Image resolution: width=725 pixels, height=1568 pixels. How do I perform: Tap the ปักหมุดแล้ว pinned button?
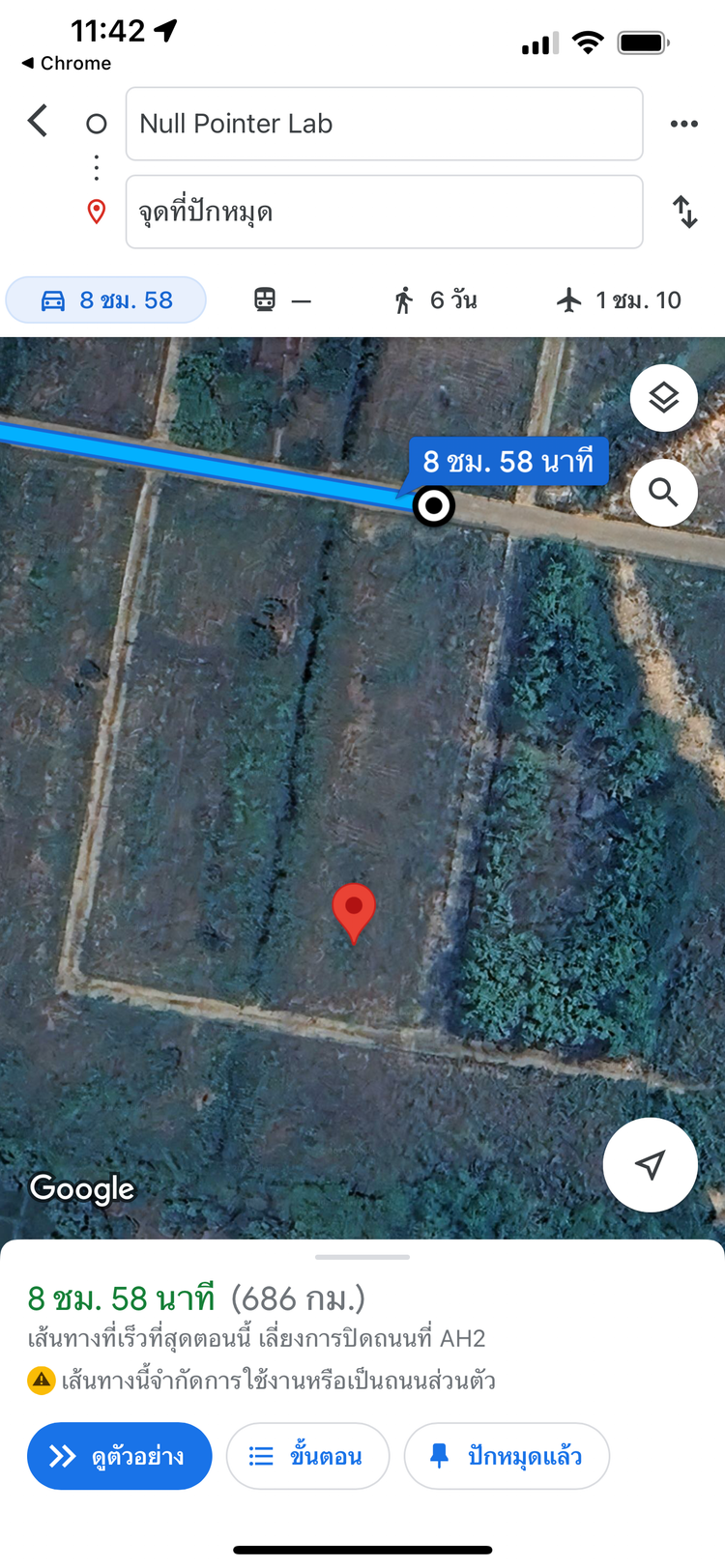[x=506, y=1456]
